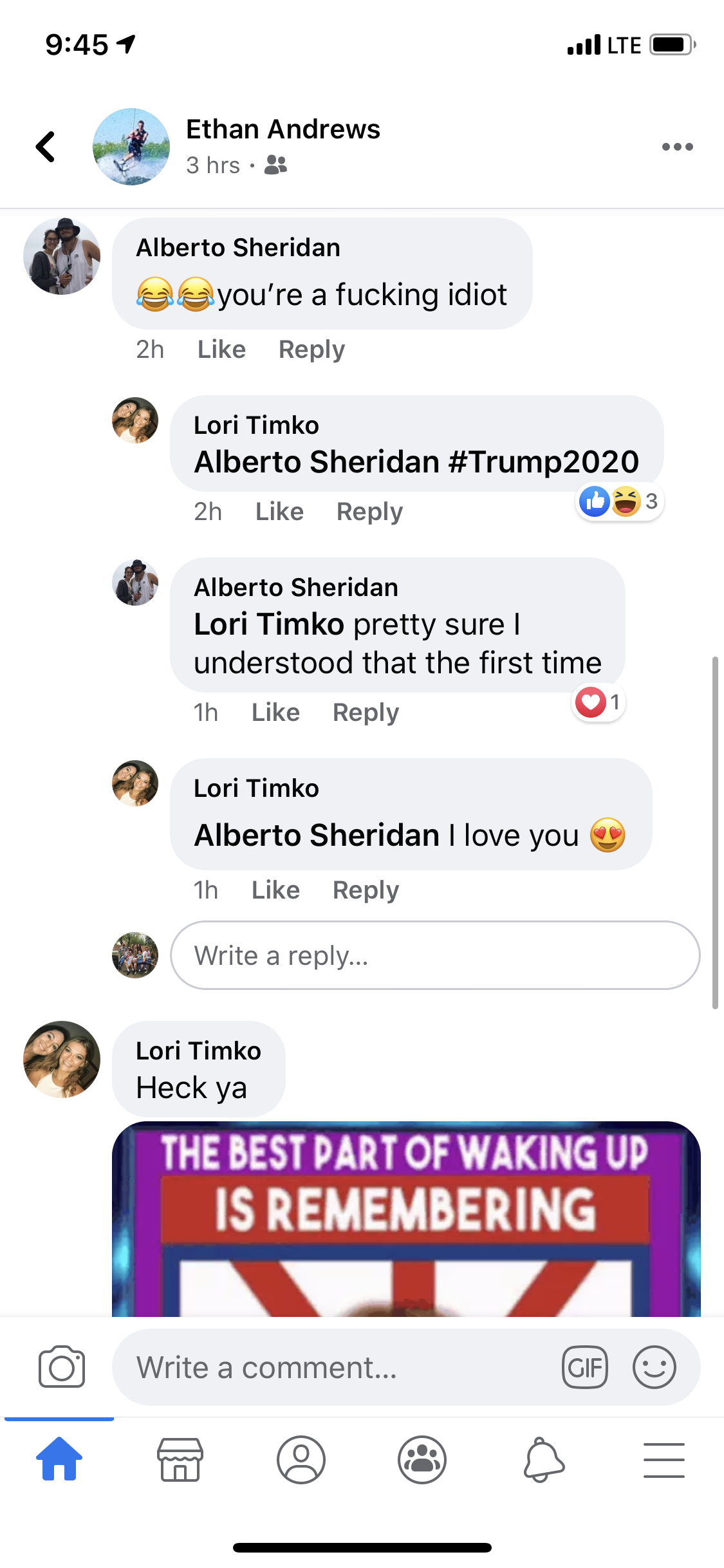Like Alberto's "pretty sure I understood" reply

[275, 713]
